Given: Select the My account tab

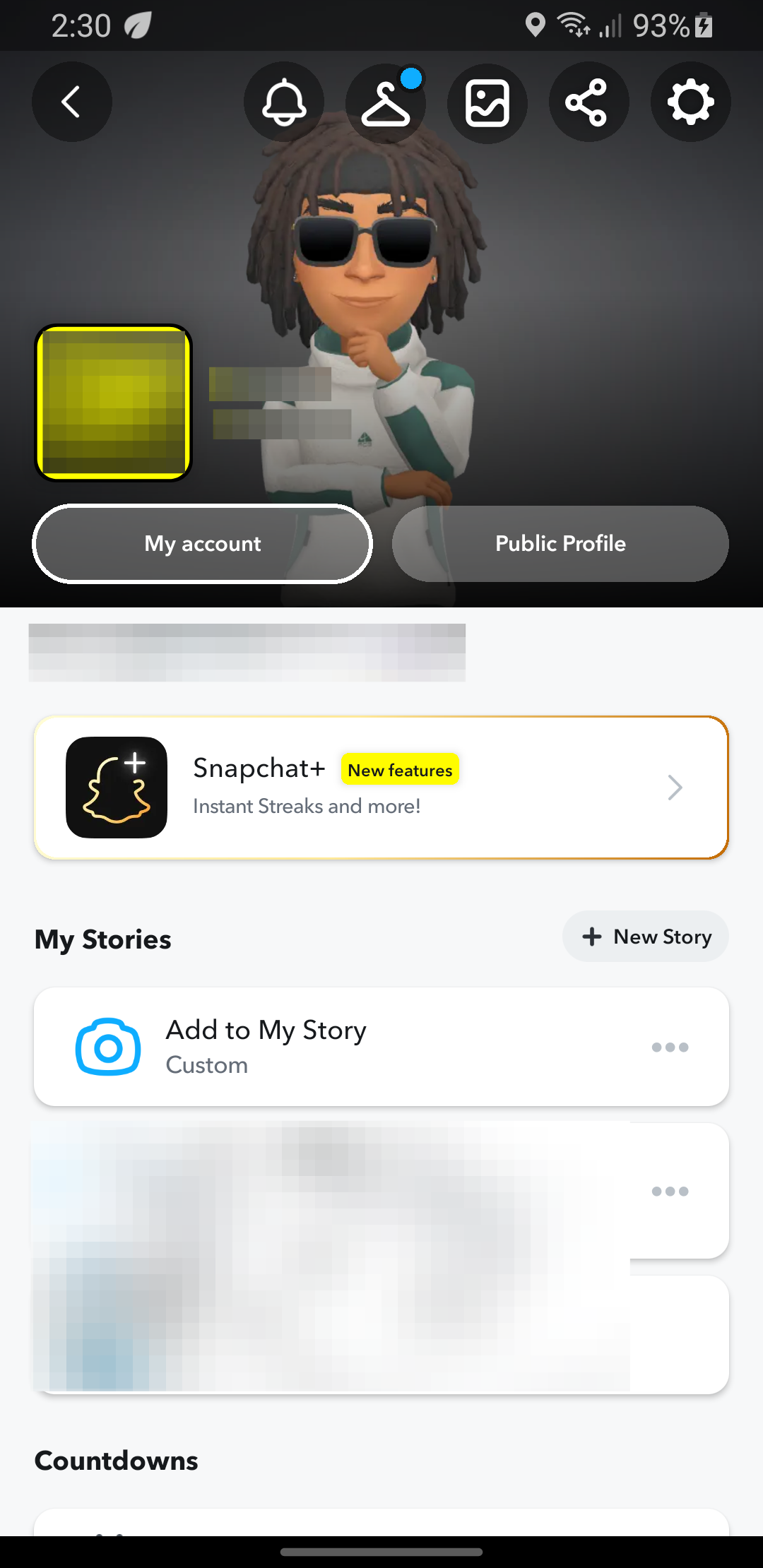Looking at the screenshot, I should coord(202,543).
